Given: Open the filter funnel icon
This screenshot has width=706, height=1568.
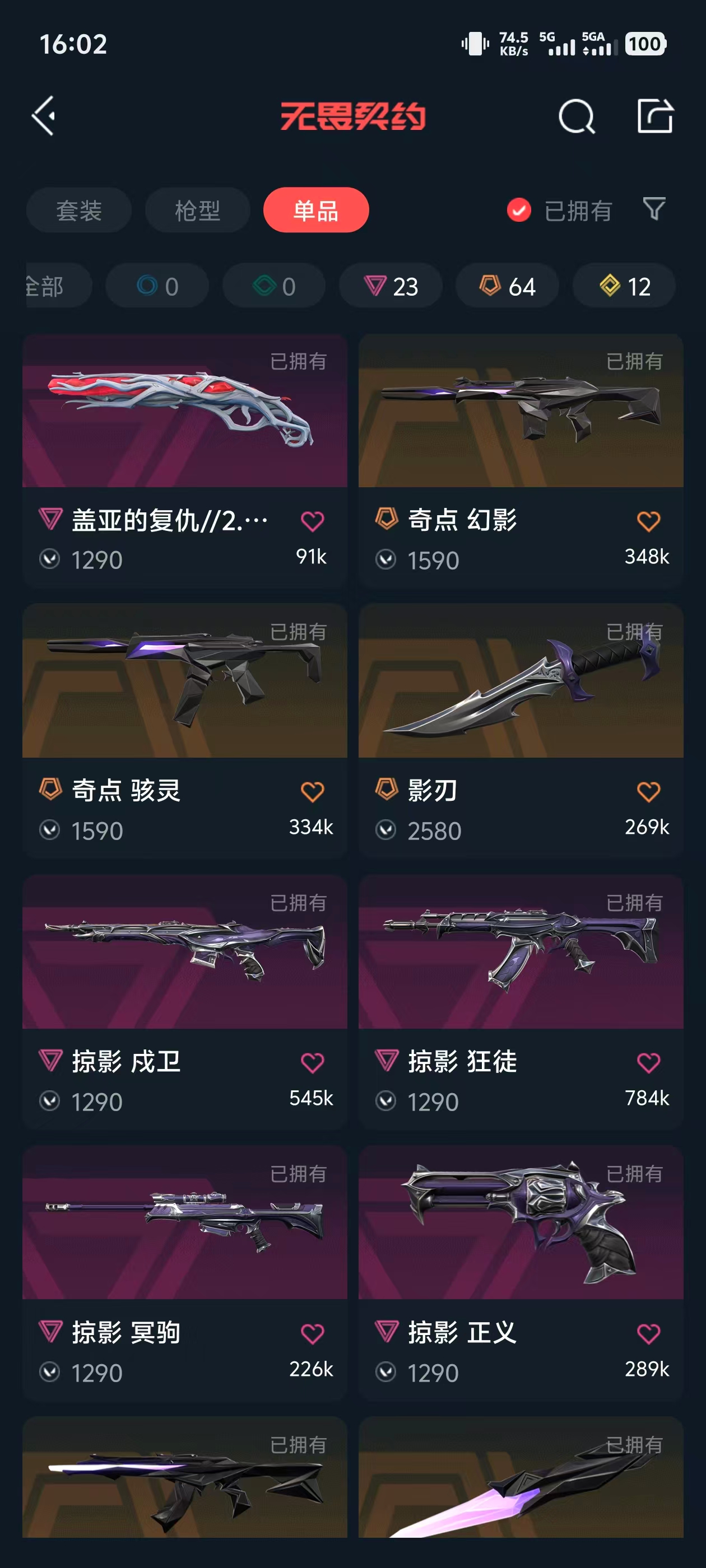Looking at the screenshot, I should tap(654, 209).
